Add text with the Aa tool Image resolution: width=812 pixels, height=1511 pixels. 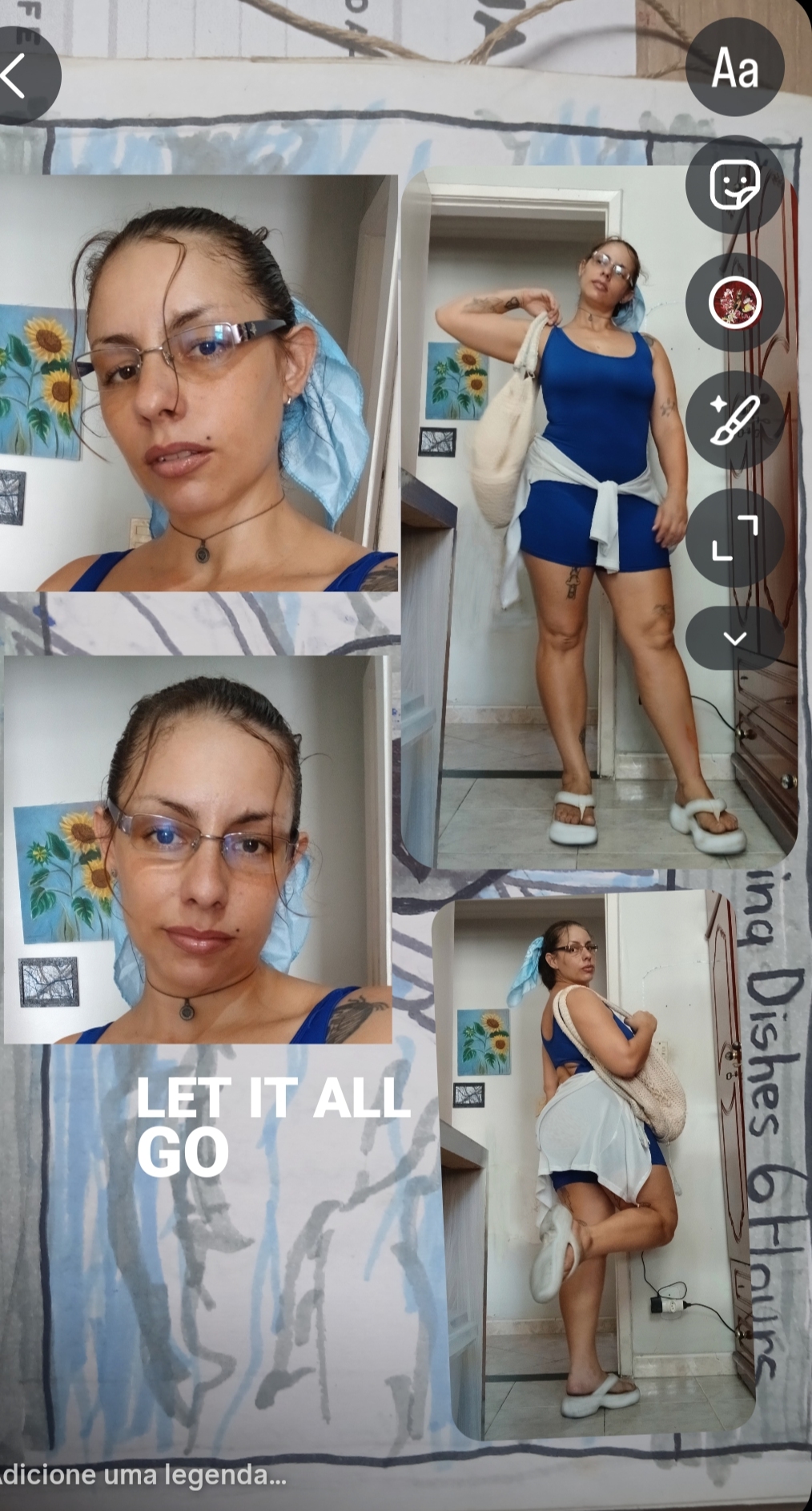coord(734,68)
